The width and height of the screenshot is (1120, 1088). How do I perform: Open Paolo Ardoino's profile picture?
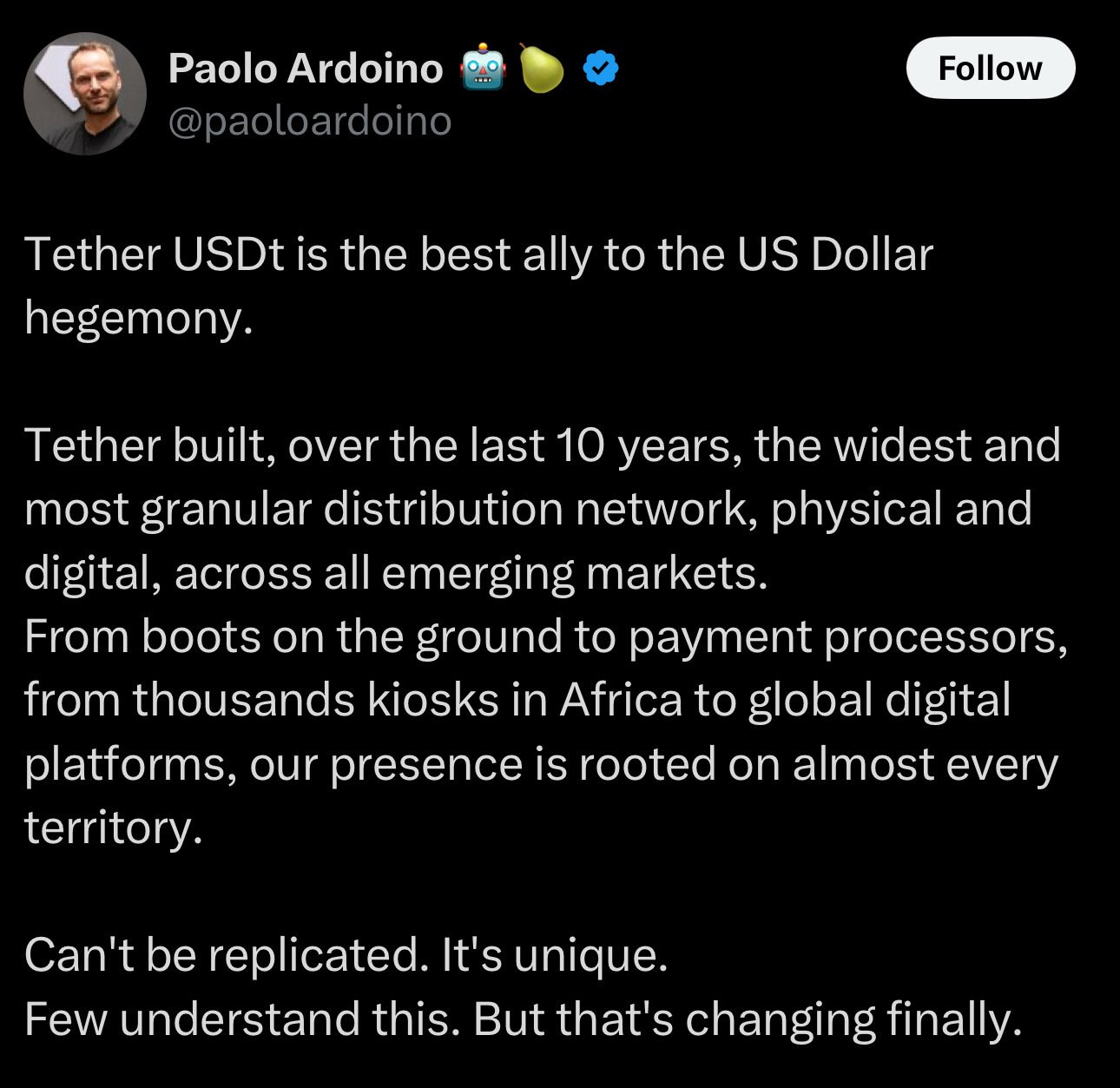[84, 94]
